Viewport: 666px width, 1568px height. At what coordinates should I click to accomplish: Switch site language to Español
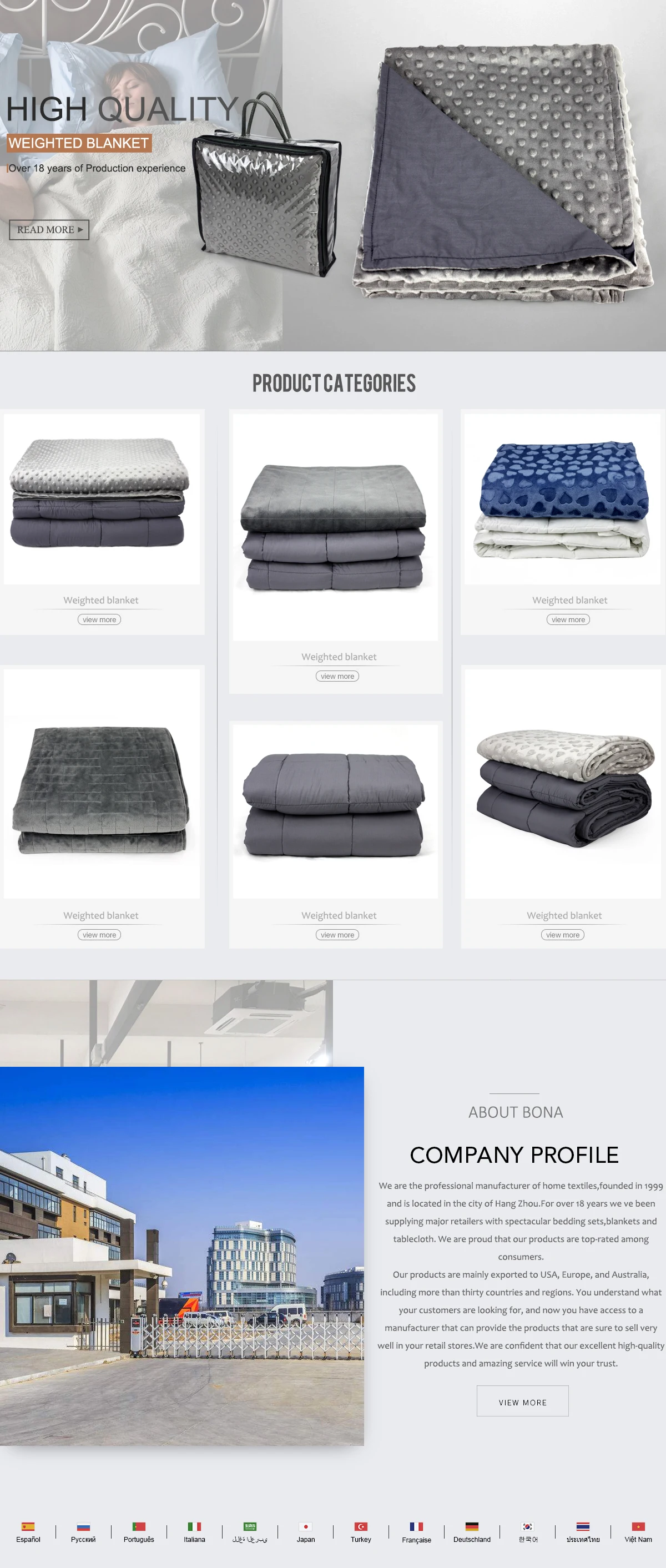[28, 1532]
